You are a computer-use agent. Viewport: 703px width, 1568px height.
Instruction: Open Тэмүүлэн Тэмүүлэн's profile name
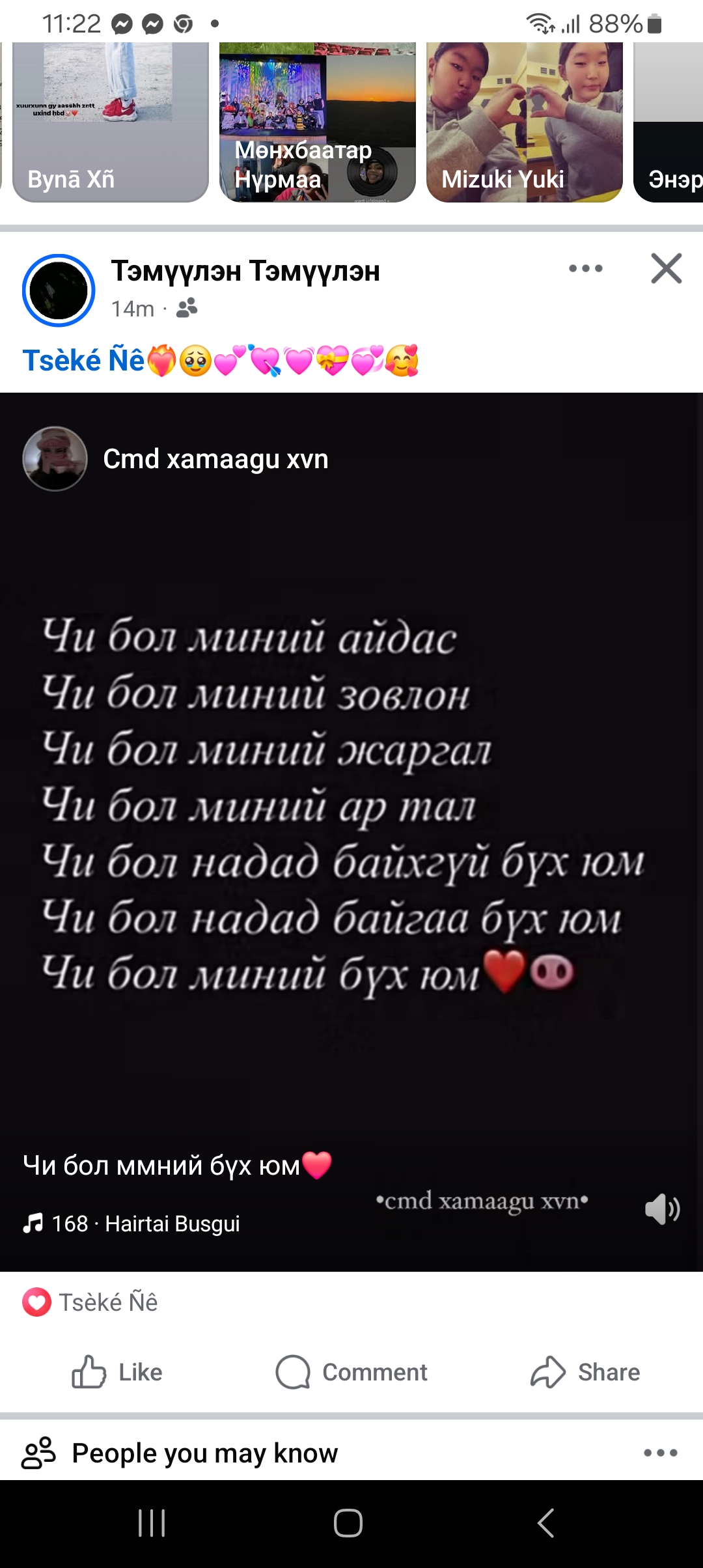pos(245,271)
